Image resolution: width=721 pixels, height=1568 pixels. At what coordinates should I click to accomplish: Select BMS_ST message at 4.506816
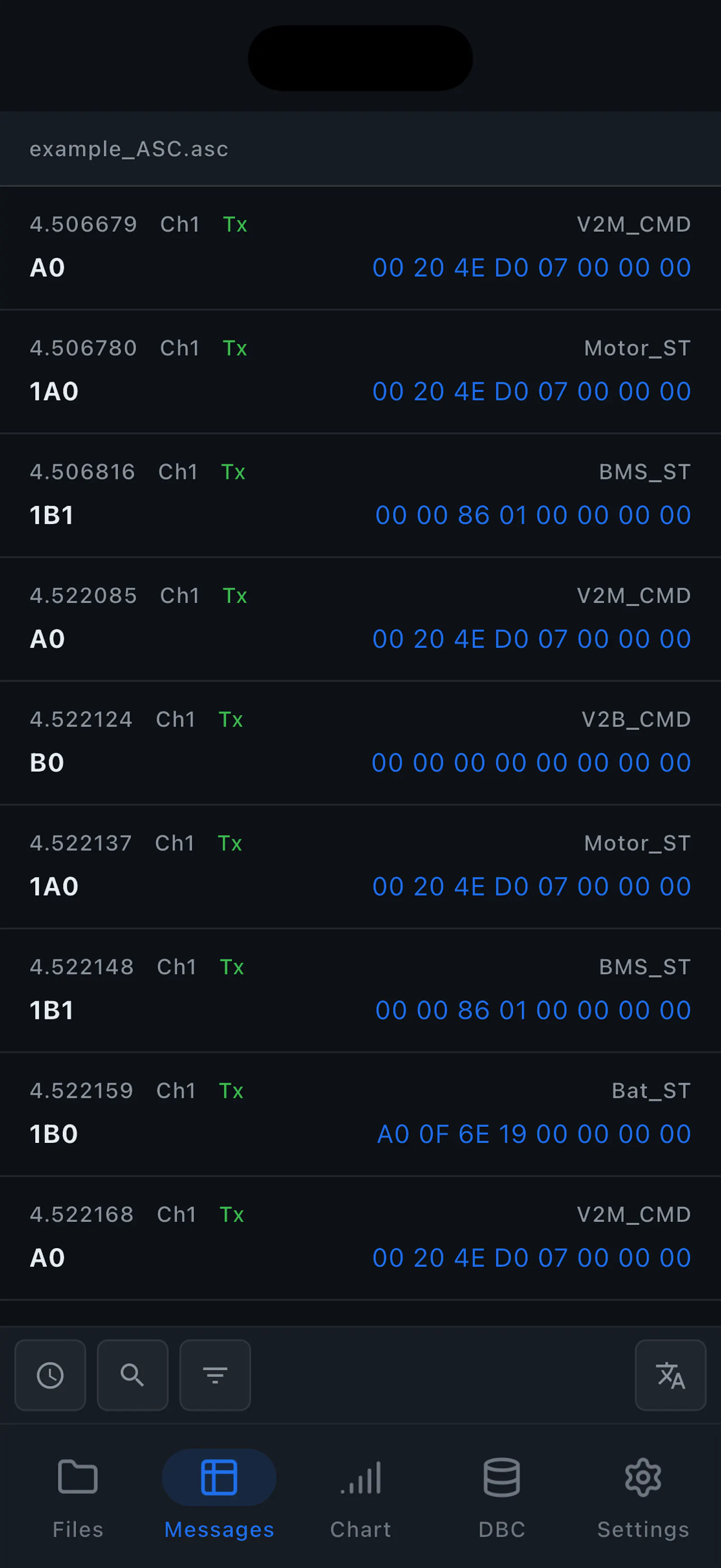click(x=360, y=495)
